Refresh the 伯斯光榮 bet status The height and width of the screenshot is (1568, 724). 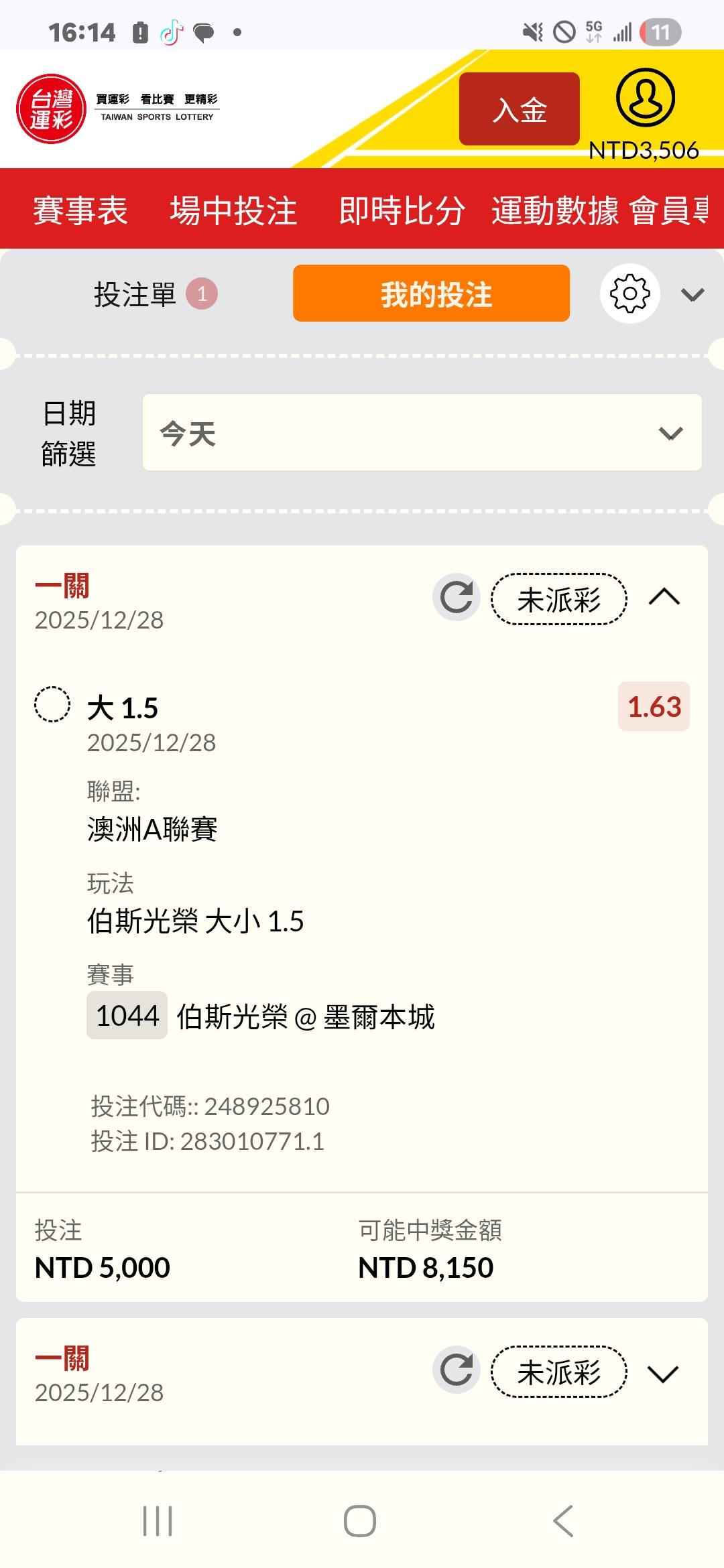tap(457, 597)
